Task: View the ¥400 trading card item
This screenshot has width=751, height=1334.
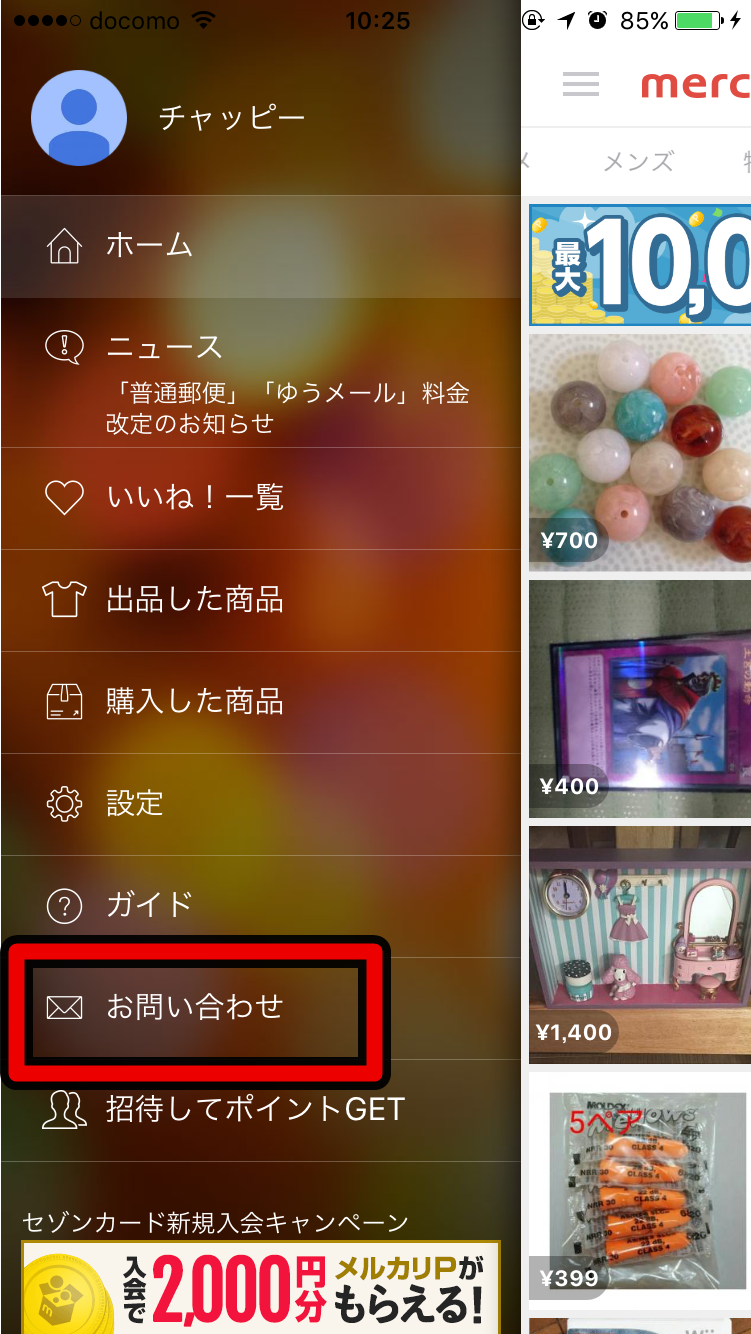Action: click(x=640, y=698)
